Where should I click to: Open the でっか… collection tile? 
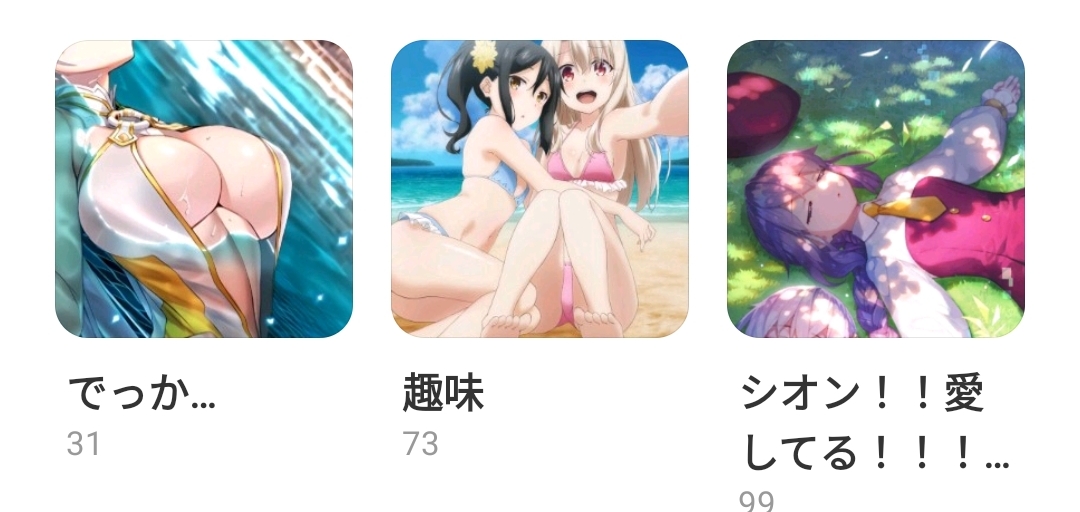[204, 189]
